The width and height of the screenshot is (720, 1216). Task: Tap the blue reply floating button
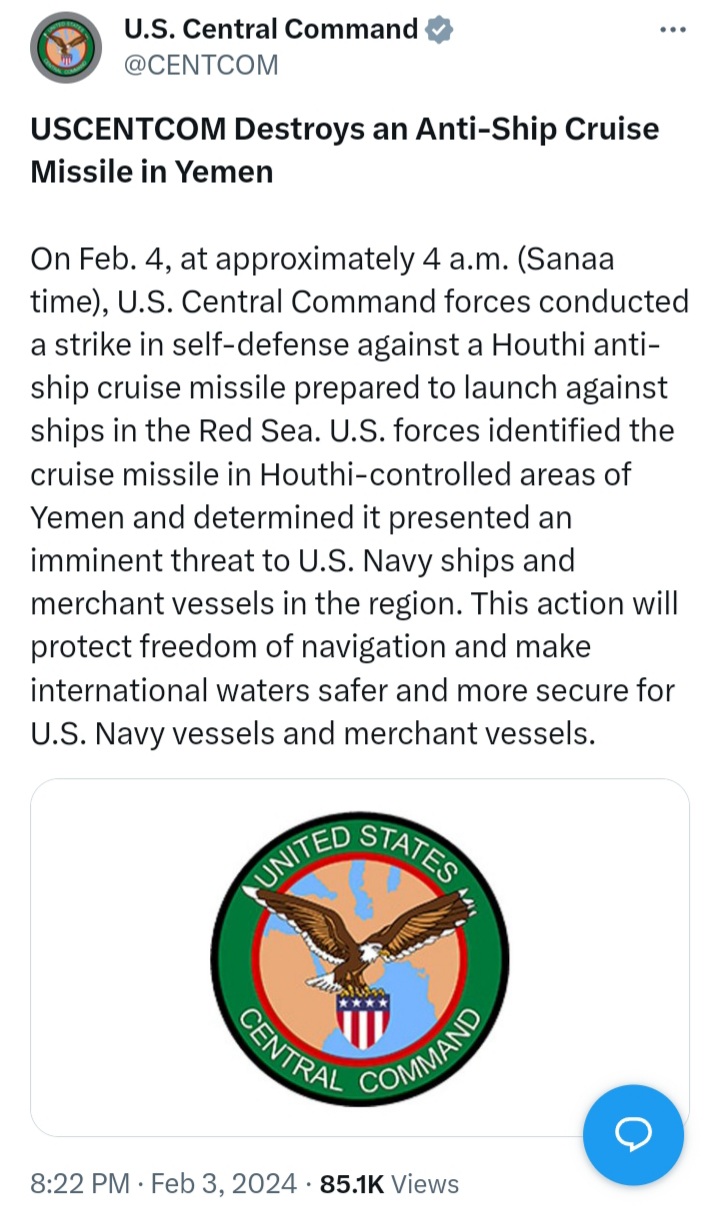pyautogui.click(x=633, y=1135)
